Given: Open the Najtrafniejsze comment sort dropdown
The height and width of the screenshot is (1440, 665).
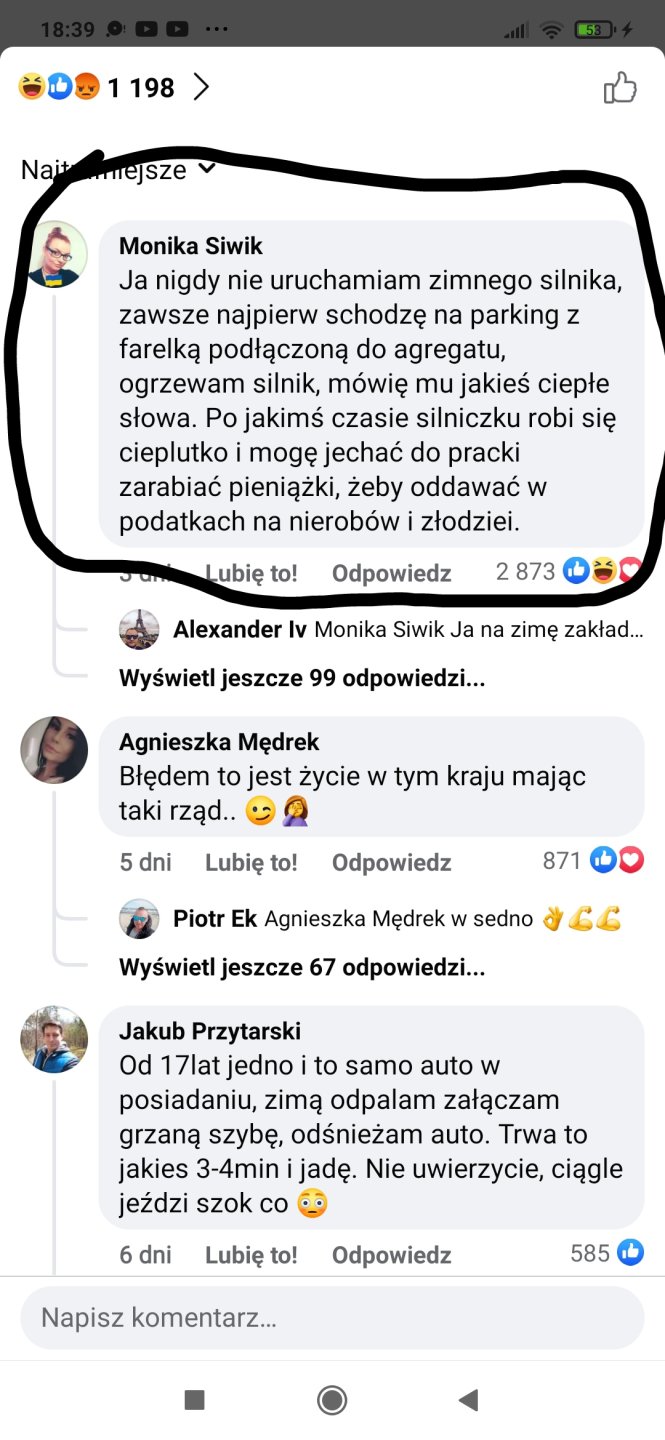Looking at the screenshot, I should coord(118,170).
